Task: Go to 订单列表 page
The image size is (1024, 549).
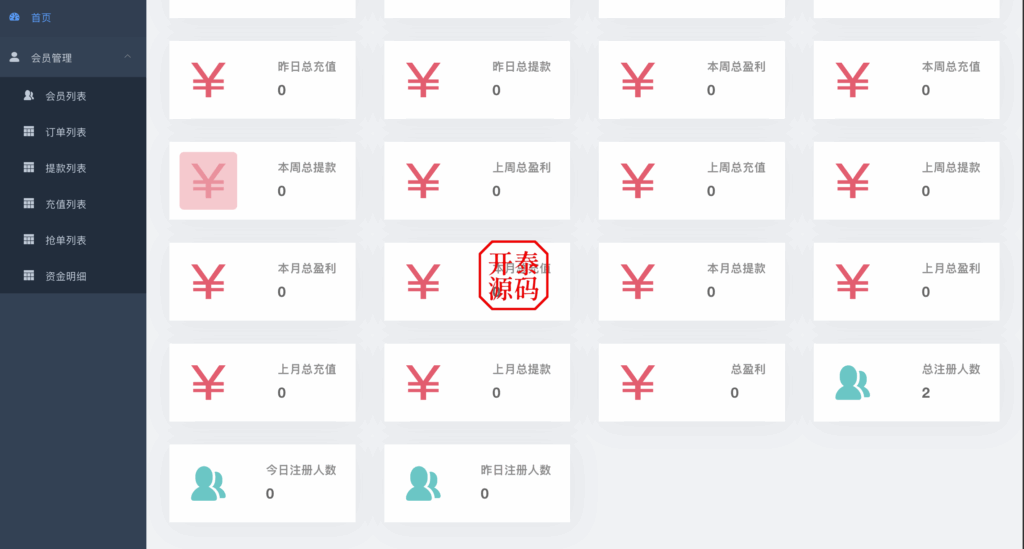Action: (65, 132)
